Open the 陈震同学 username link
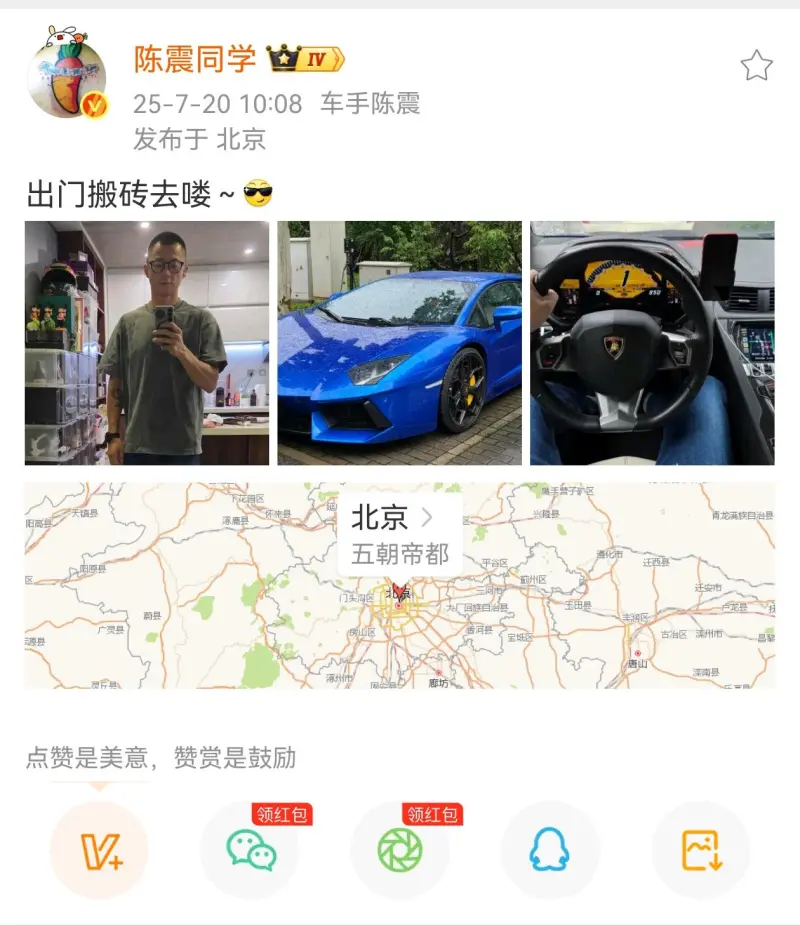Image resolution: width=800 pixels, height=925 pixels. [x=195, y=60]
